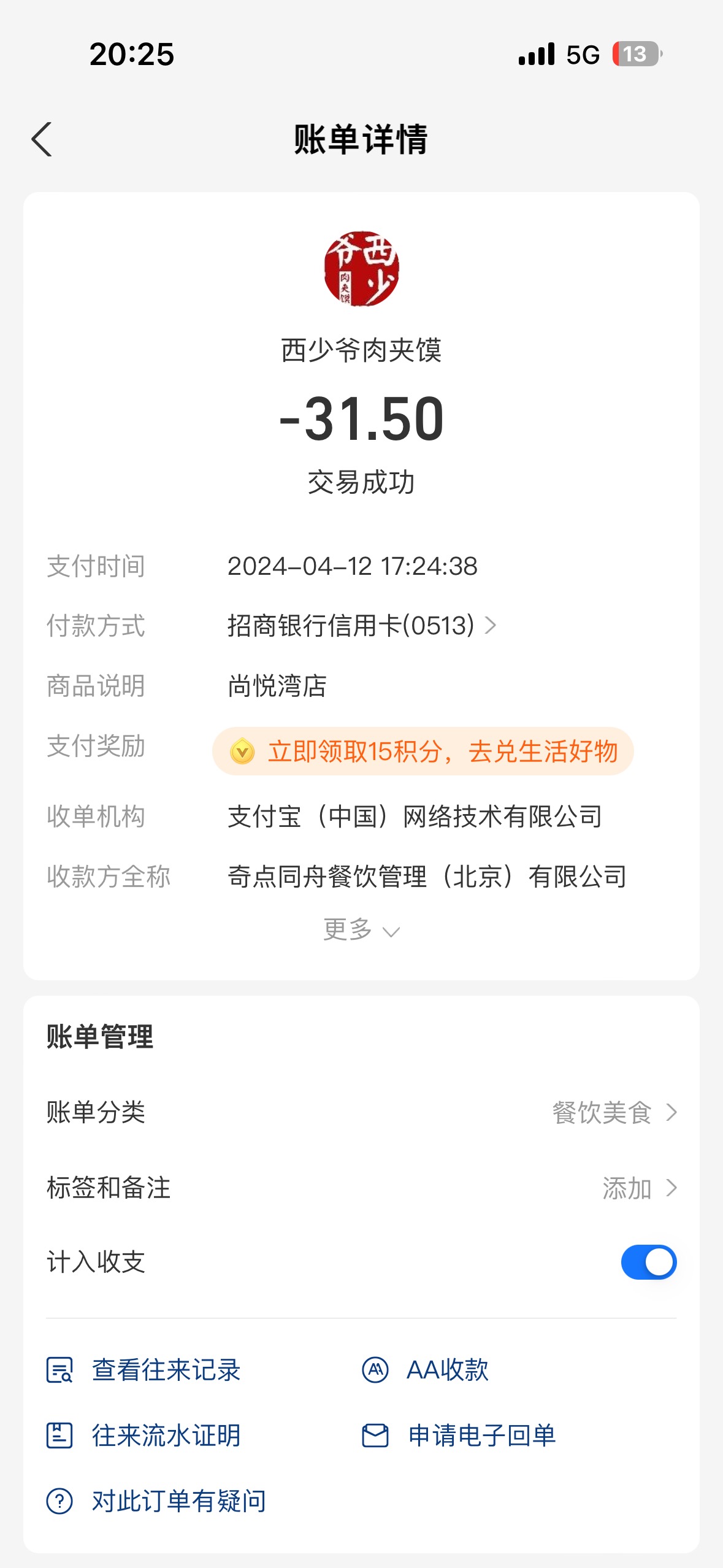Toggle off the 计入收支 switch
723x1568 pixels.
(648, 1262)
